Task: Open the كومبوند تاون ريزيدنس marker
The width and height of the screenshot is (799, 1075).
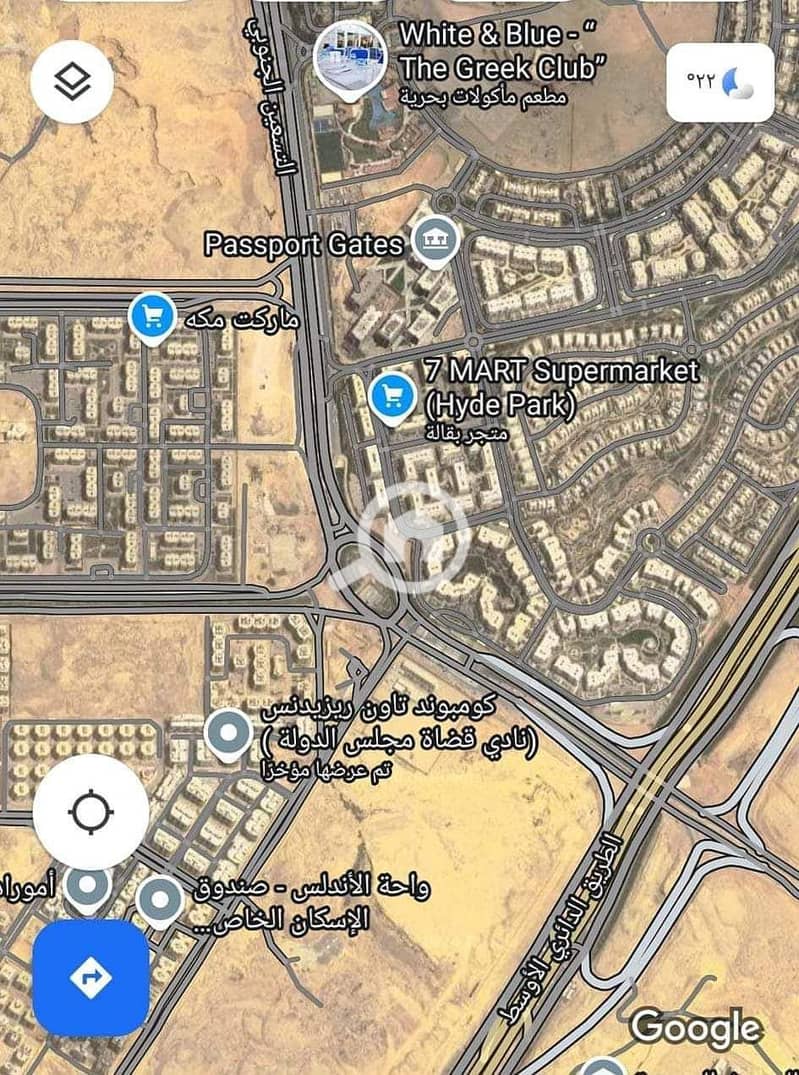Action: [228, 733]
